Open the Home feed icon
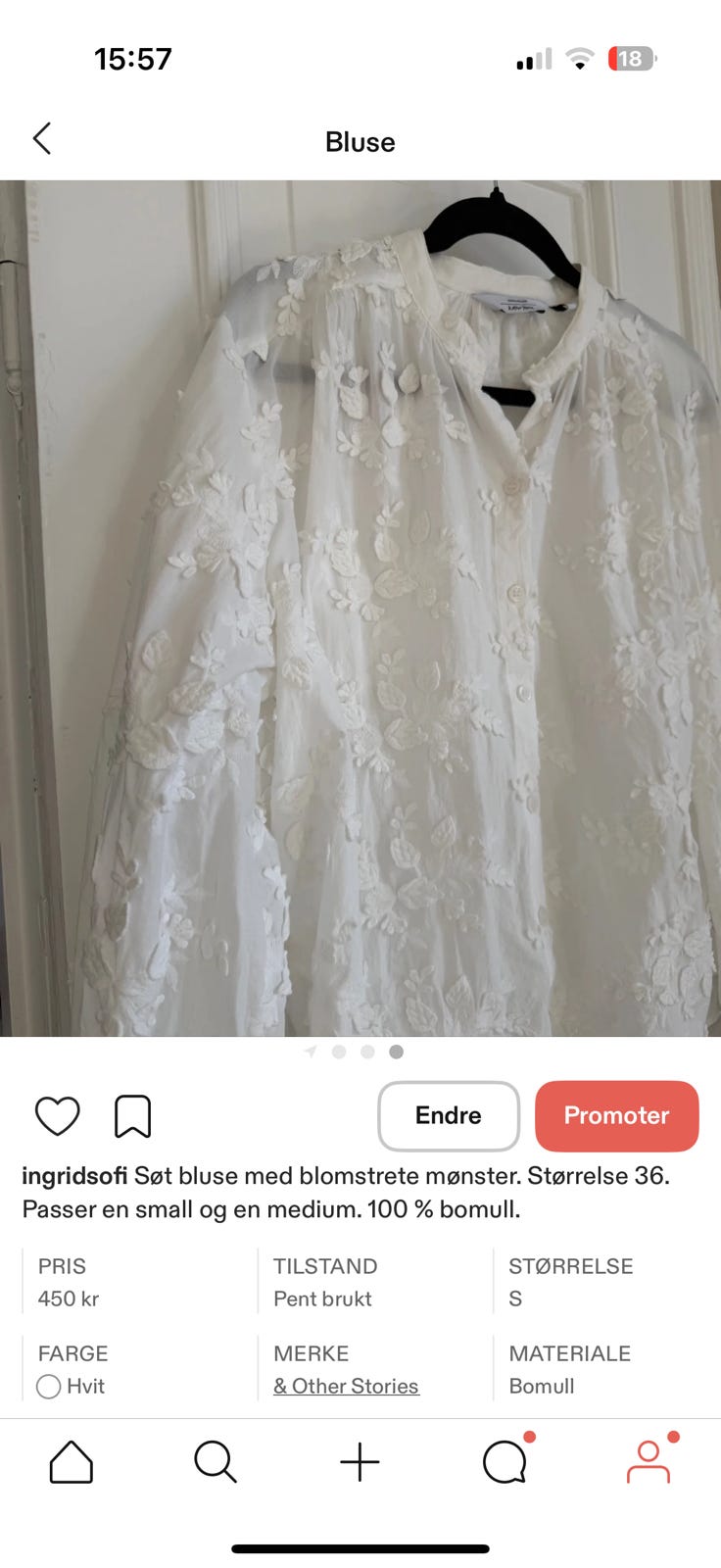Screen dimensions: 721x1568 point(70,1462)
